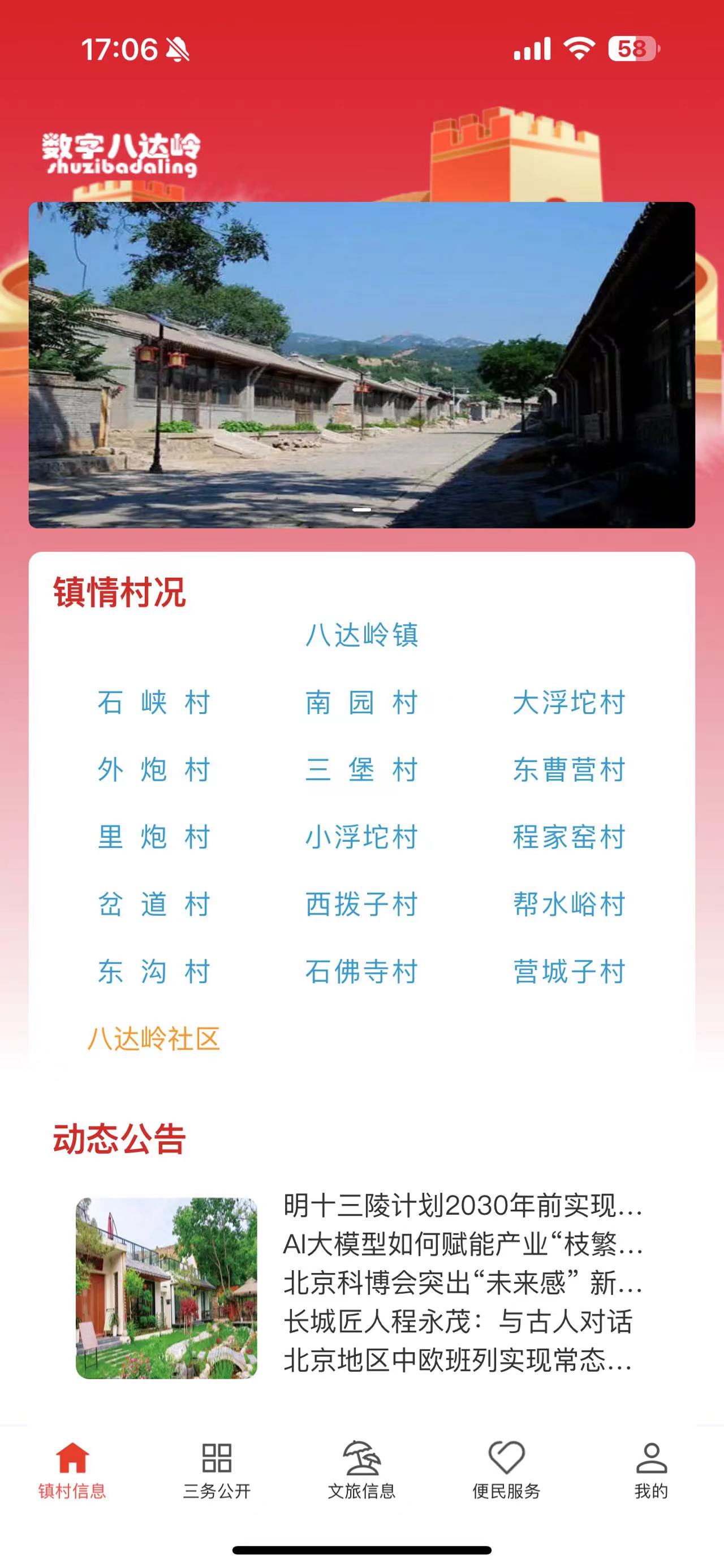Image resolution: width=724 pixels, height=1568 pixels.
Task: Open 石佛寺村 village info
Action: [x=361, y=972]
